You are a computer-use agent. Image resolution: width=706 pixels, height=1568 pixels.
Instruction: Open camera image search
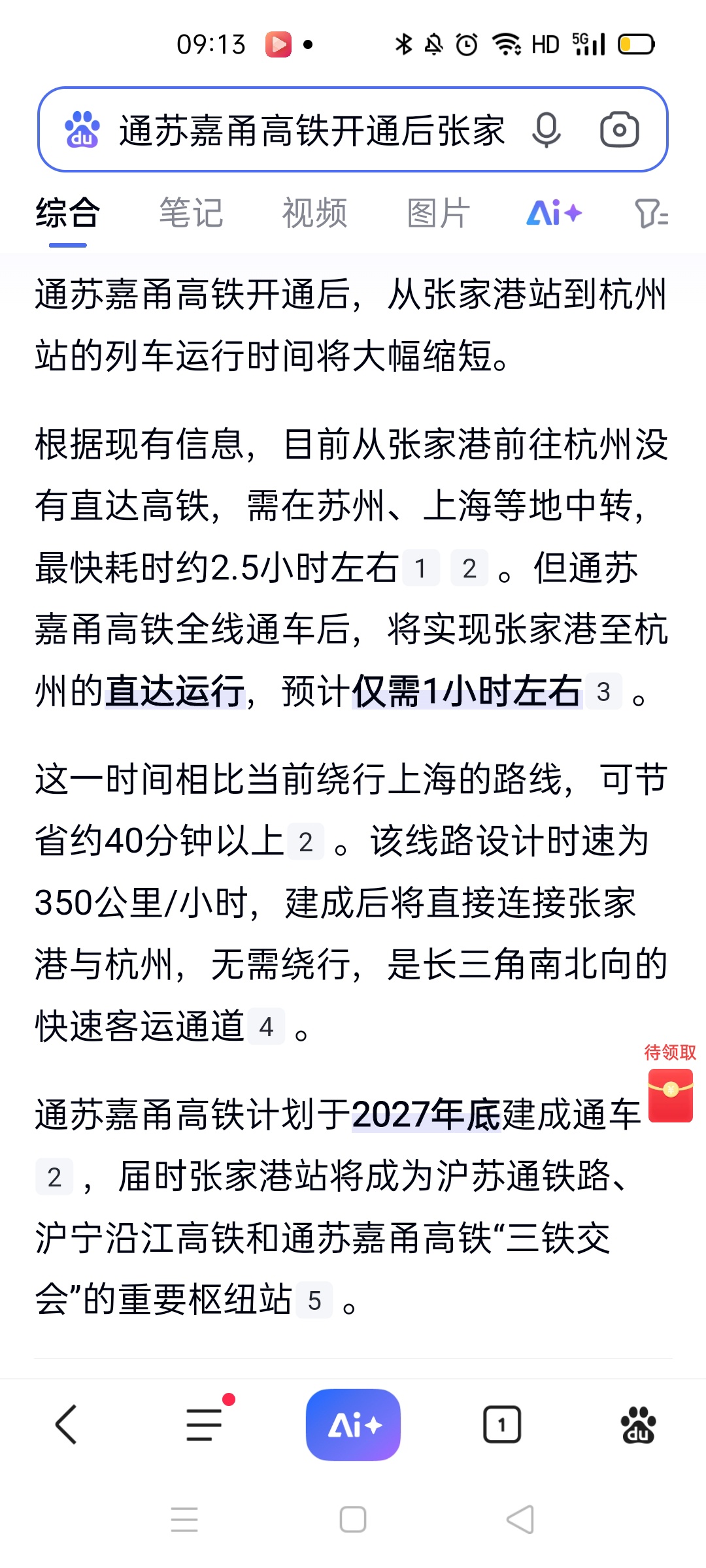tap(619, 130)
